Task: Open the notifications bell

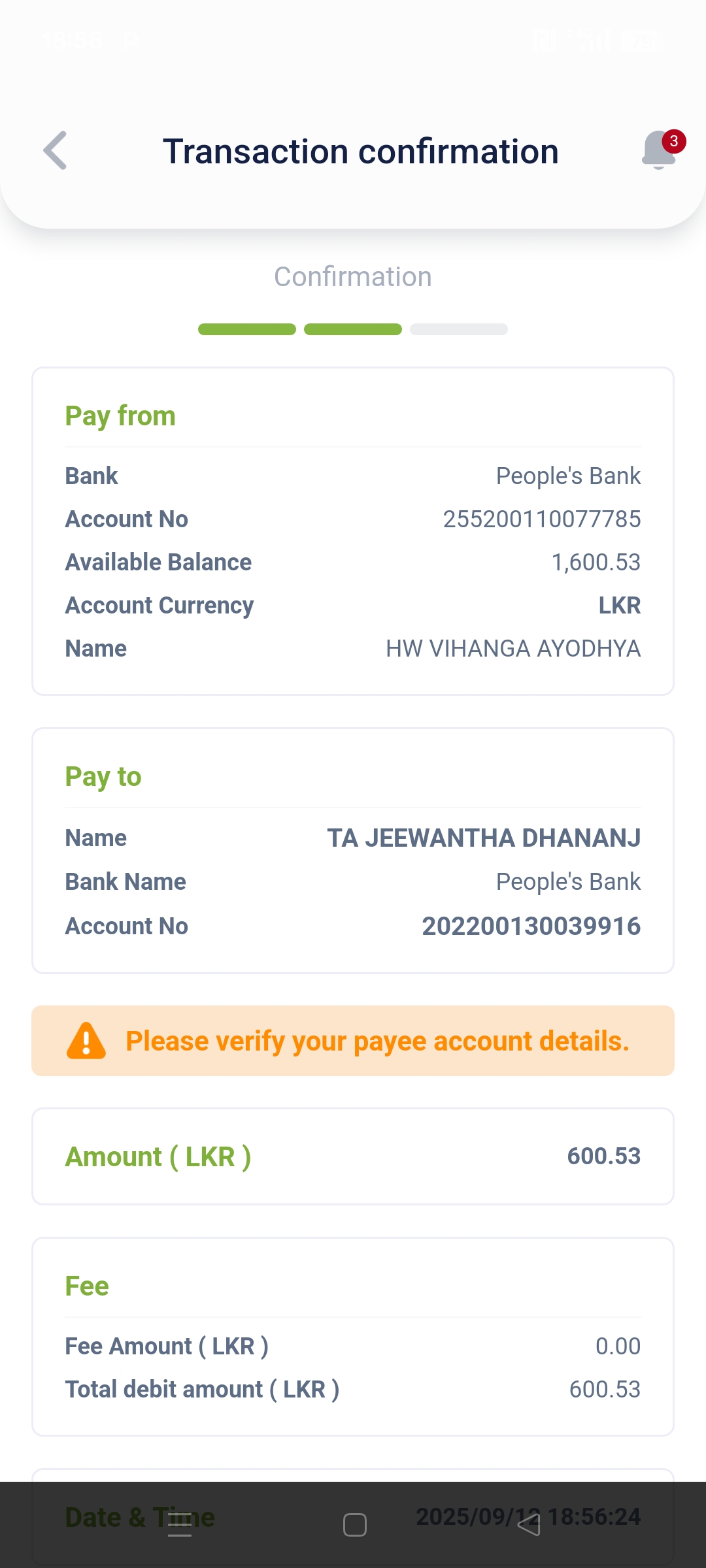Action: [x=660, y=150]
